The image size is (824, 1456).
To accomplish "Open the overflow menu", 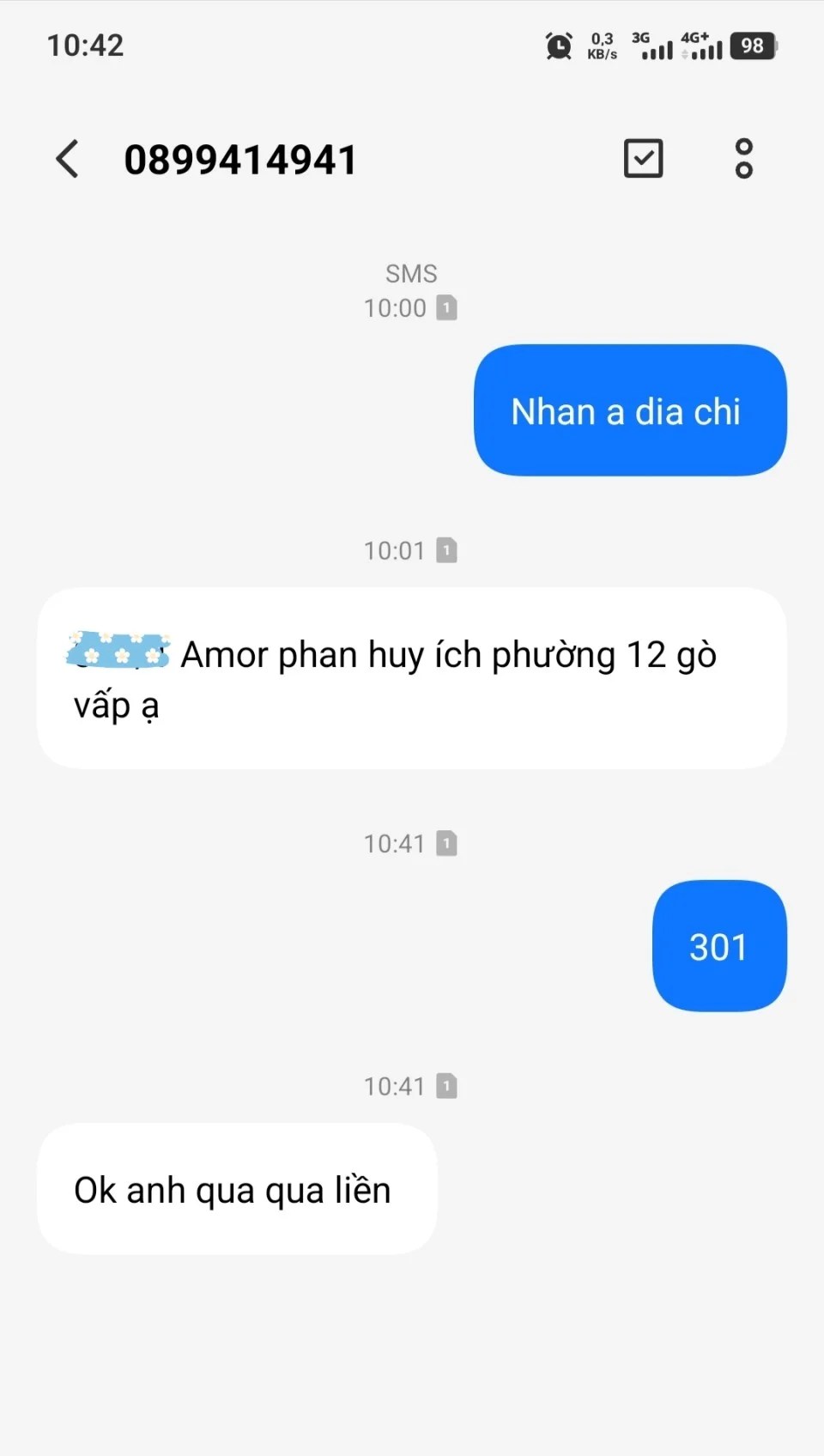I will coord(743,159).
